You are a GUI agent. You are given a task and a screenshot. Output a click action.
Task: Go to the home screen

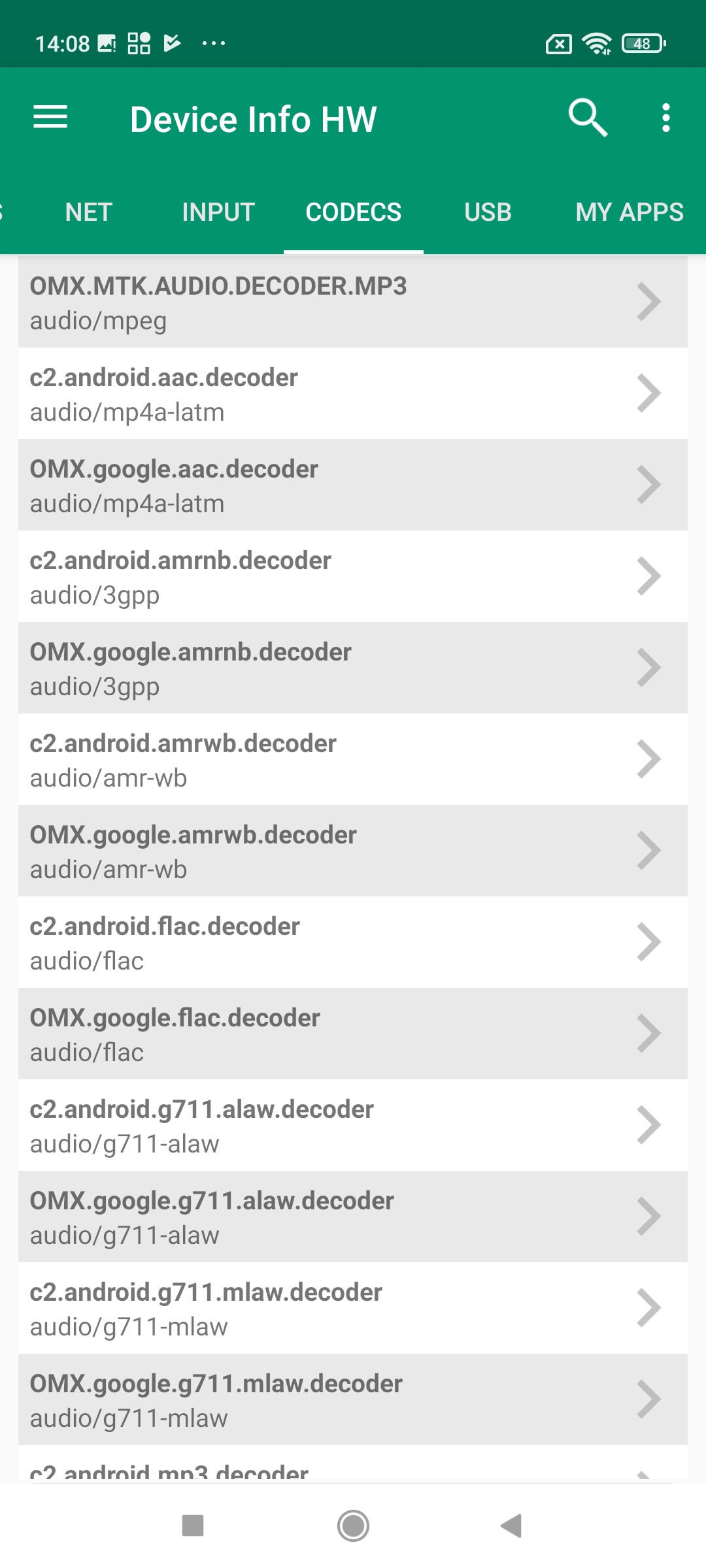(353, 1526)
